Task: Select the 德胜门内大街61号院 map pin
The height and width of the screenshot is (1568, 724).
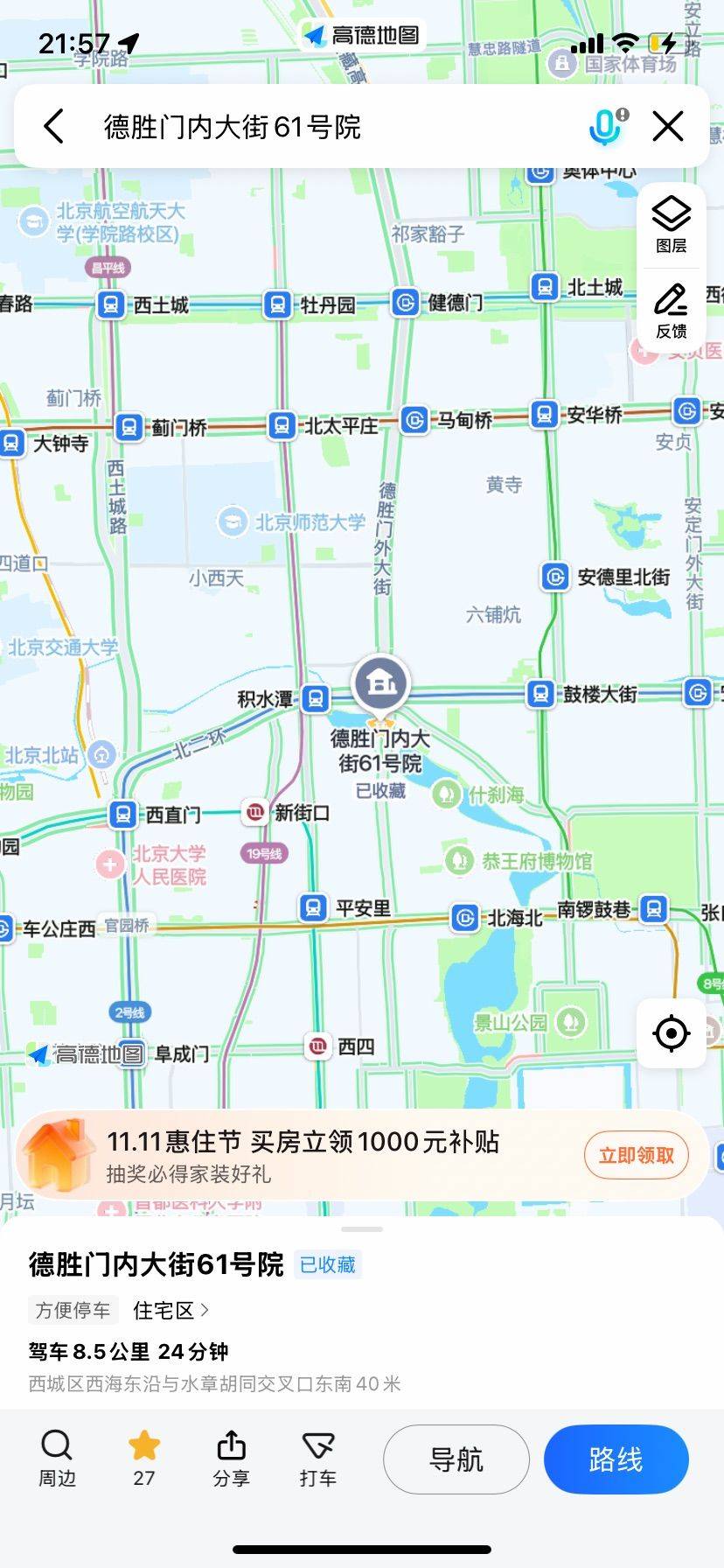Action: pyautogui.click(x=380, y=682)
